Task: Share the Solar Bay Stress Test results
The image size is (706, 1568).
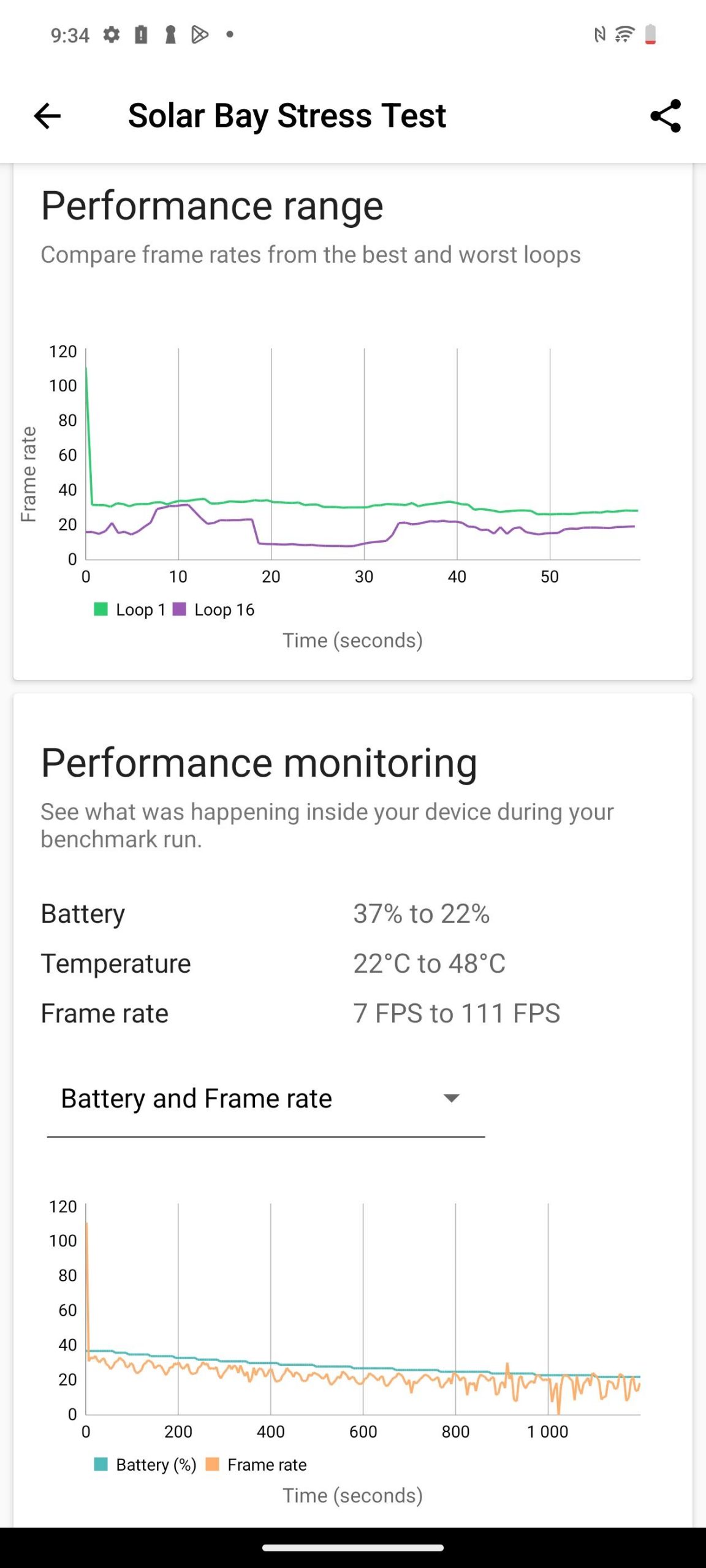Action: click(666, 116)
